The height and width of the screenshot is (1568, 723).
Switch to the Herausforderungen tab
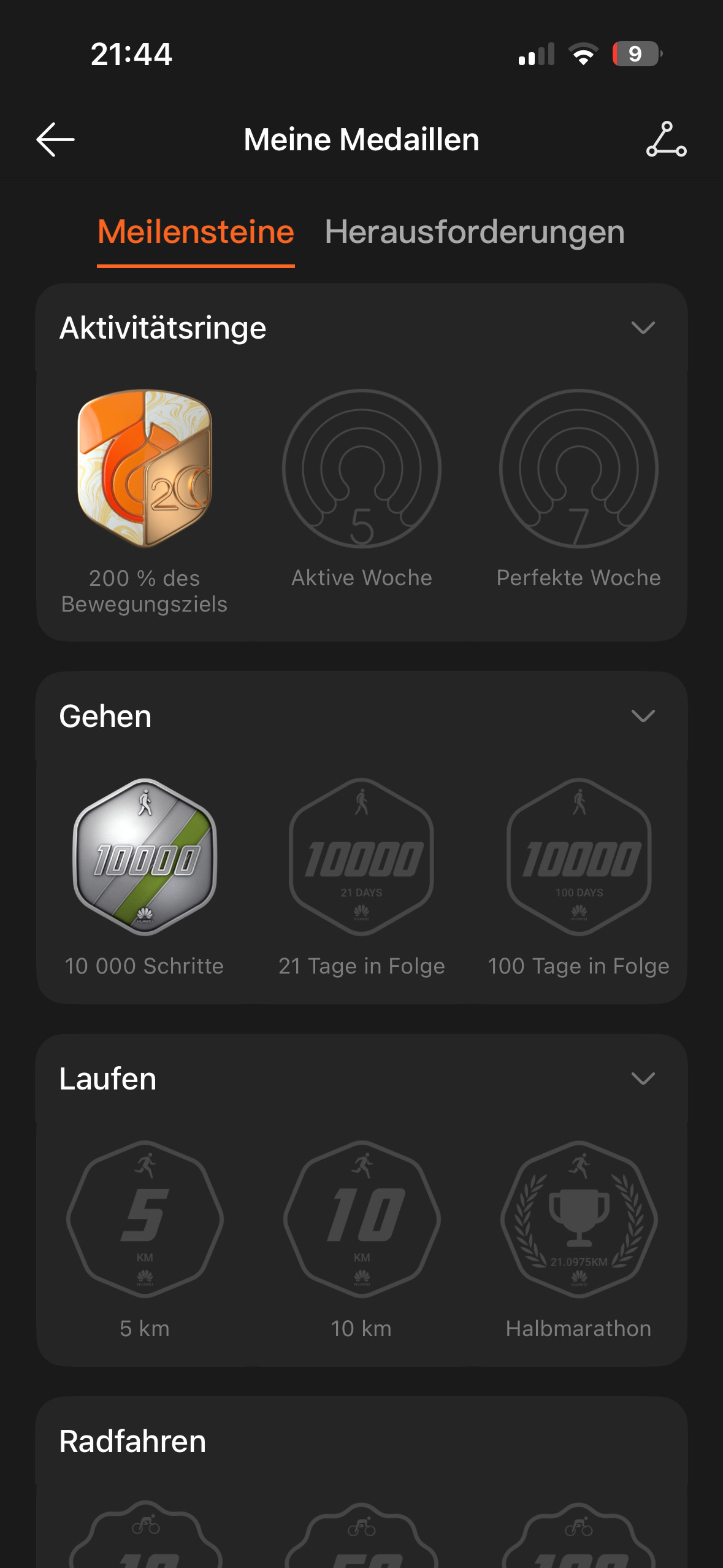click(474, 232)
